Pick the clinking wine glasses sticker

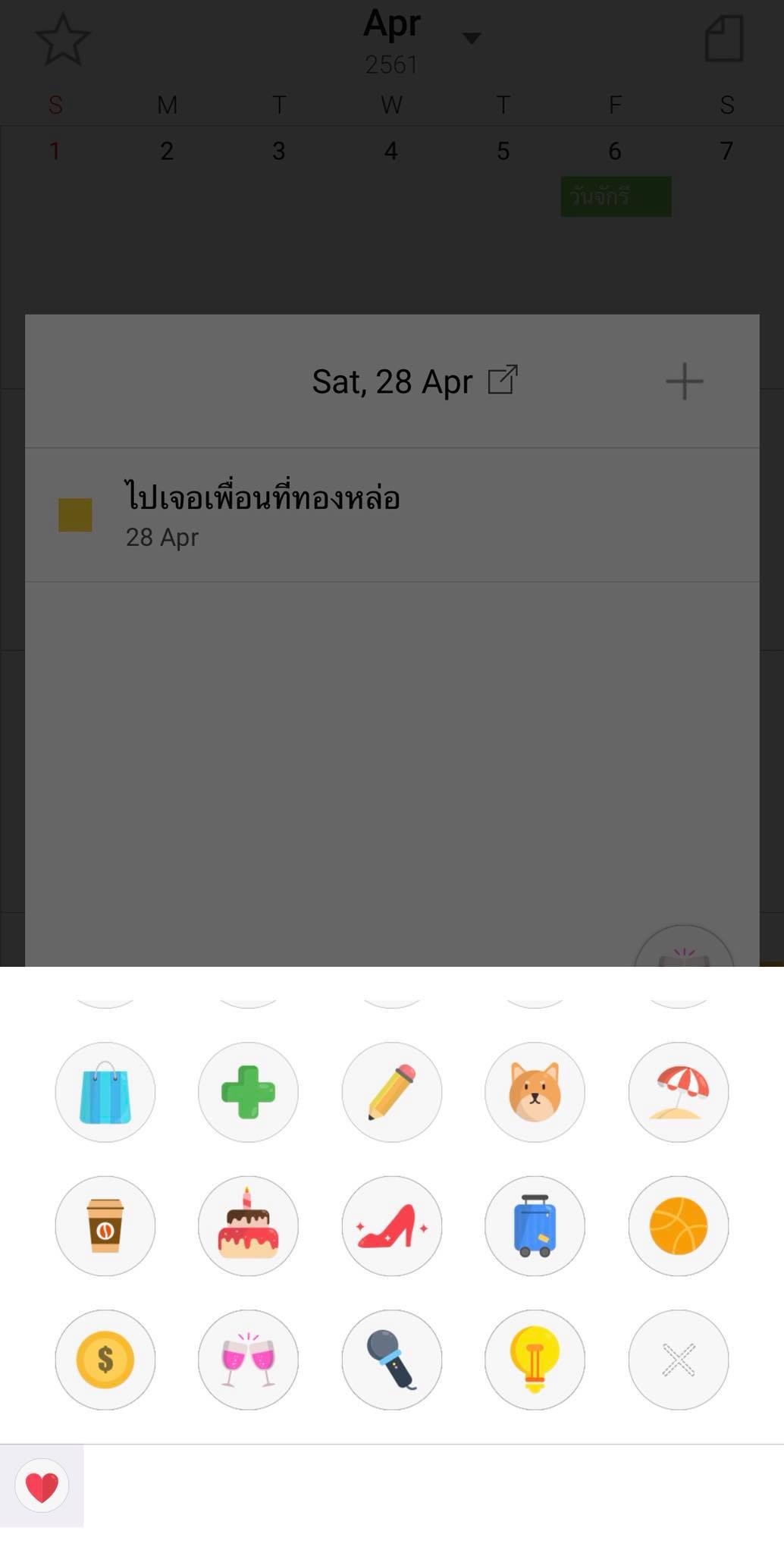248,1360
